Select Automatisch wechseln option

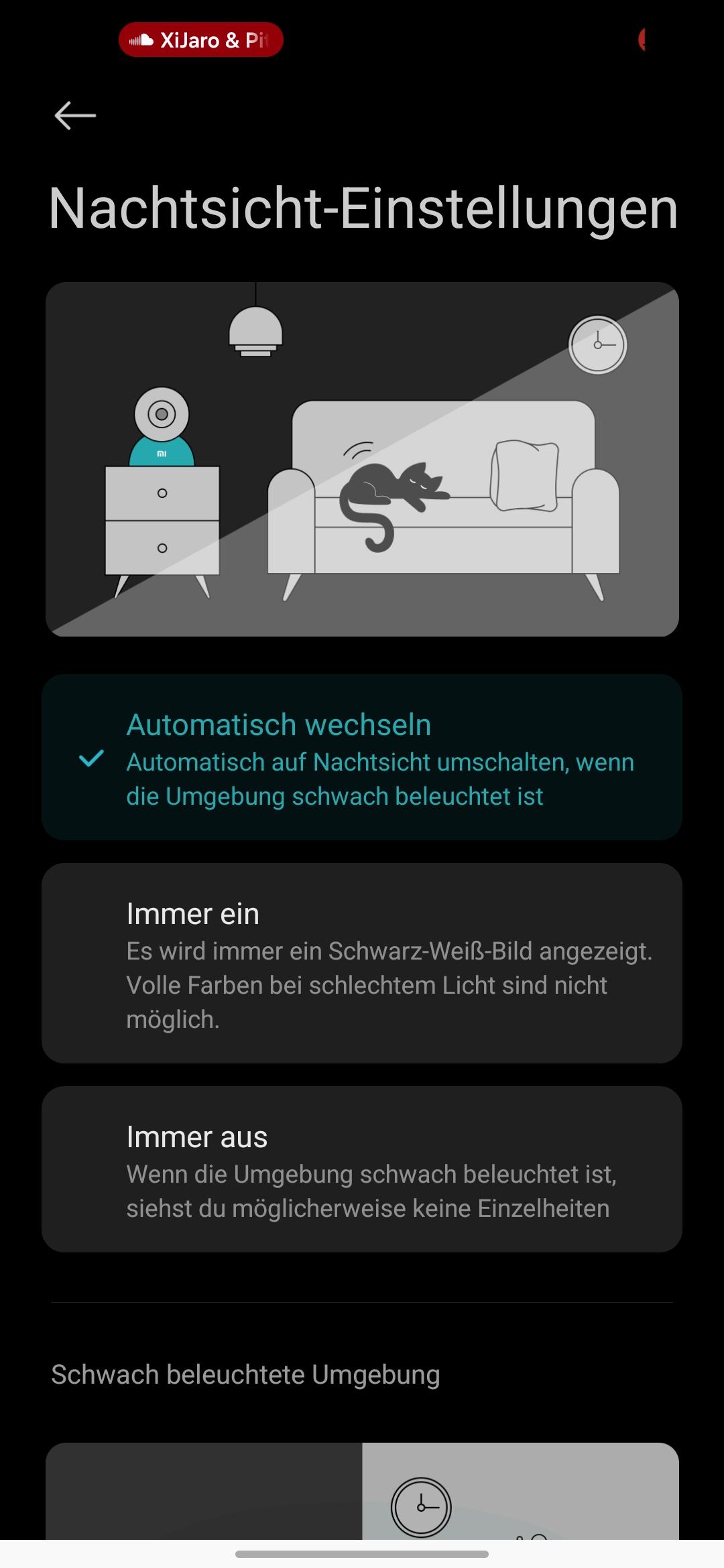(362, 757)
